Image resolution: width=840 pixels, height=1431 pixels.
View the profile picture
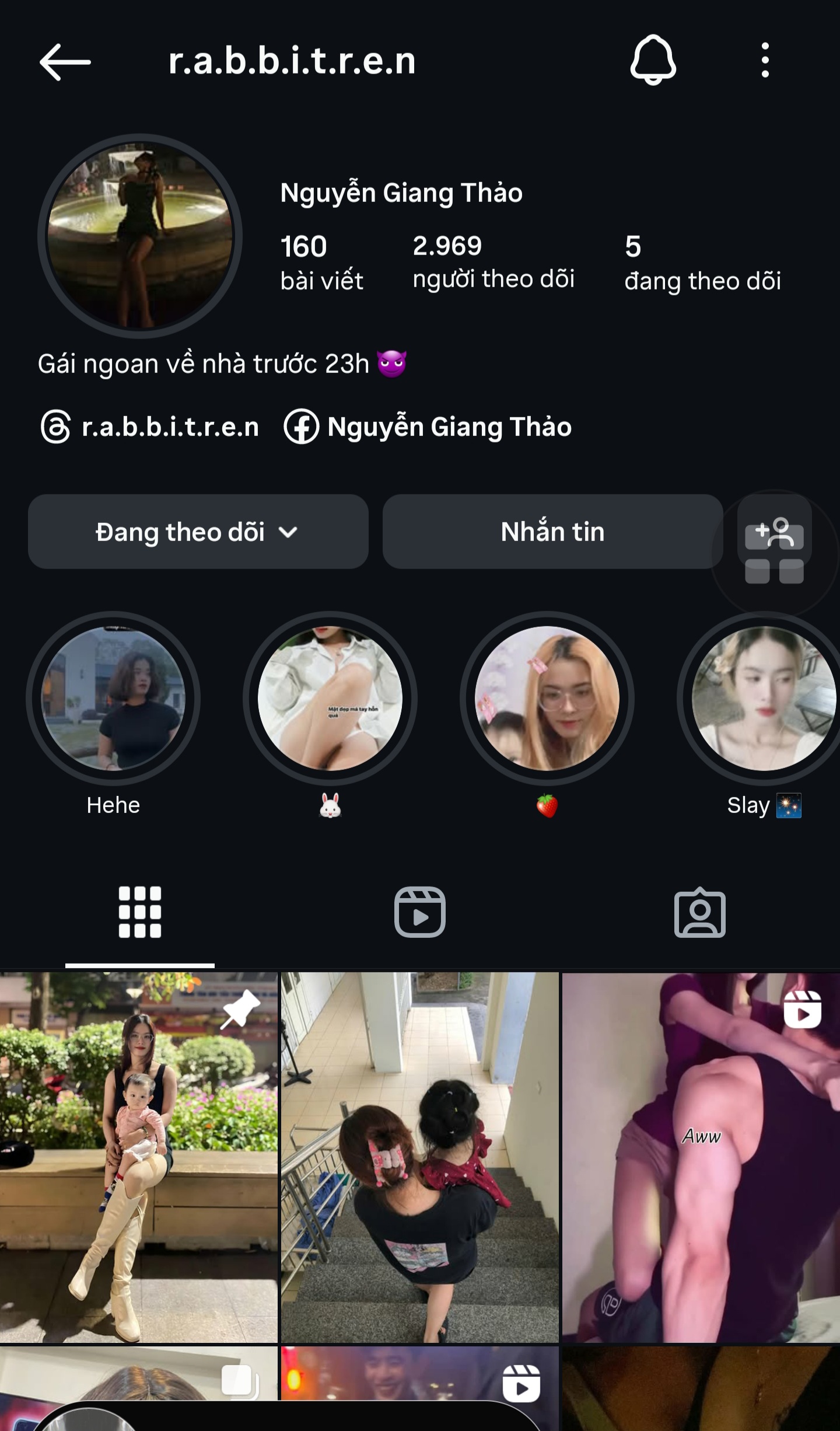click(140, 236)
